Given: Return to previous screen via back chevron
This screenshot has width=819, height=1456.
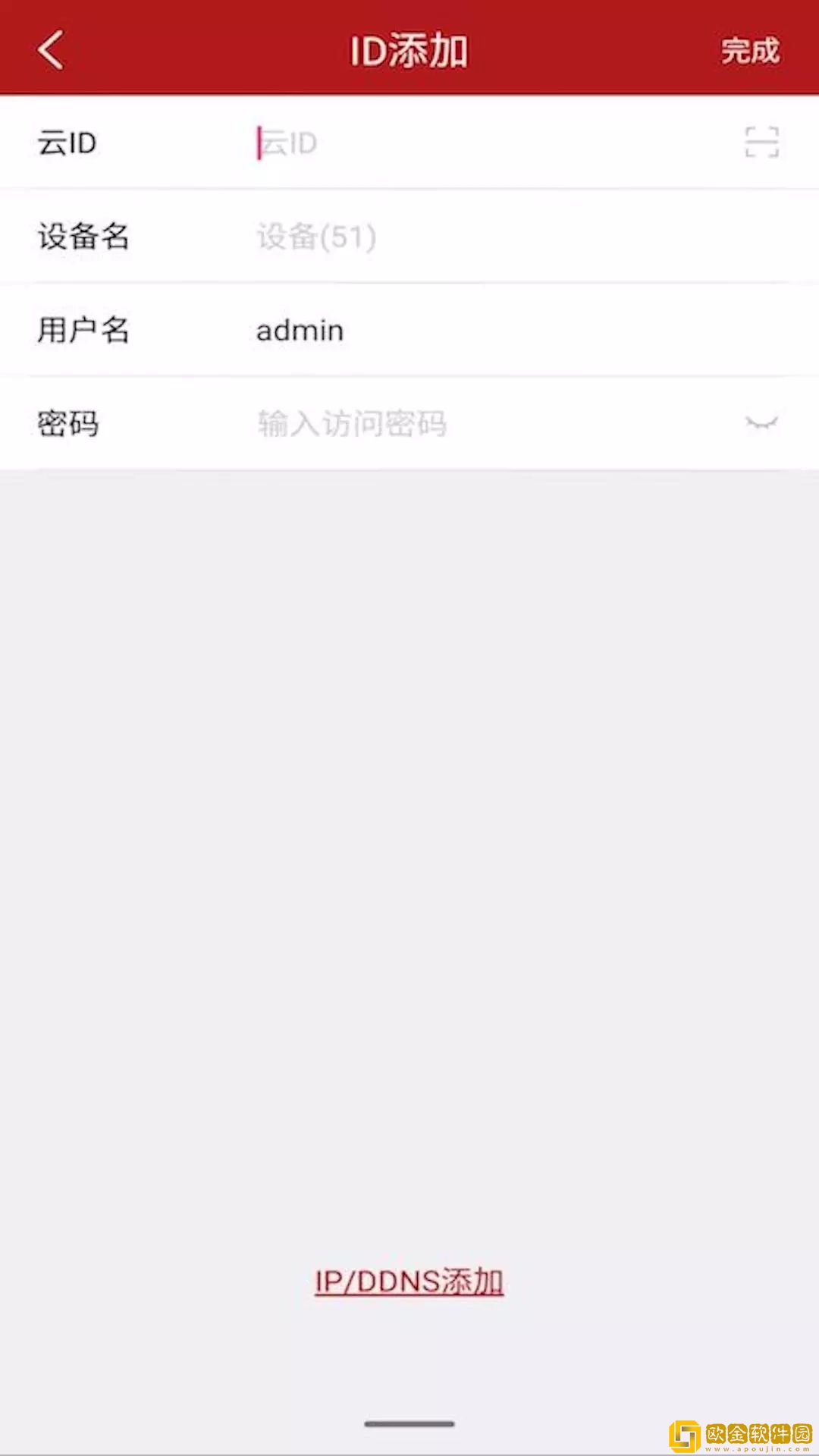Looking at the screenshot, I should [x=50, y=51].
